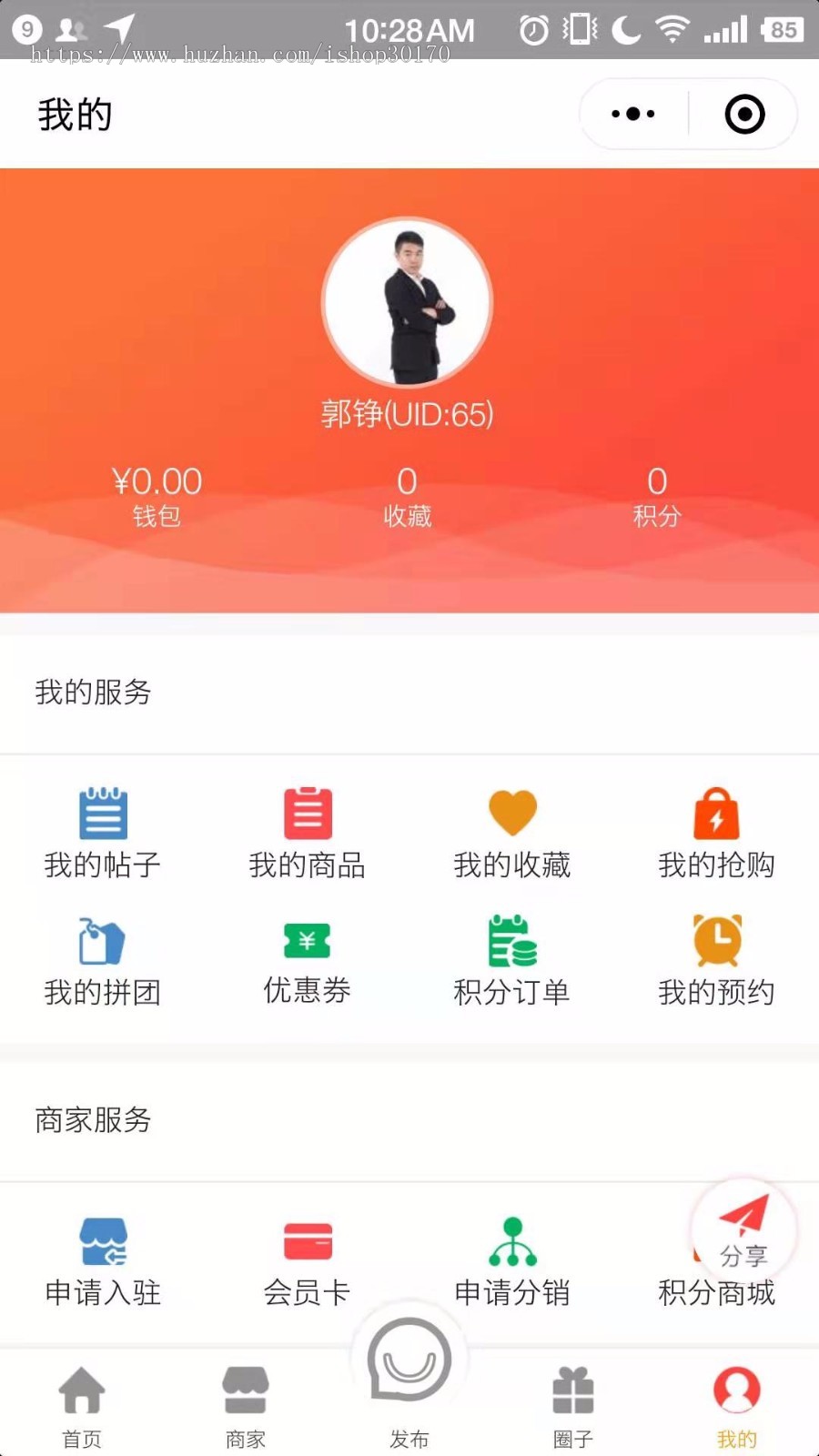Open 积分商城 points mall entry
This screenshot has width=819, height=1456.
[716, 1290]
